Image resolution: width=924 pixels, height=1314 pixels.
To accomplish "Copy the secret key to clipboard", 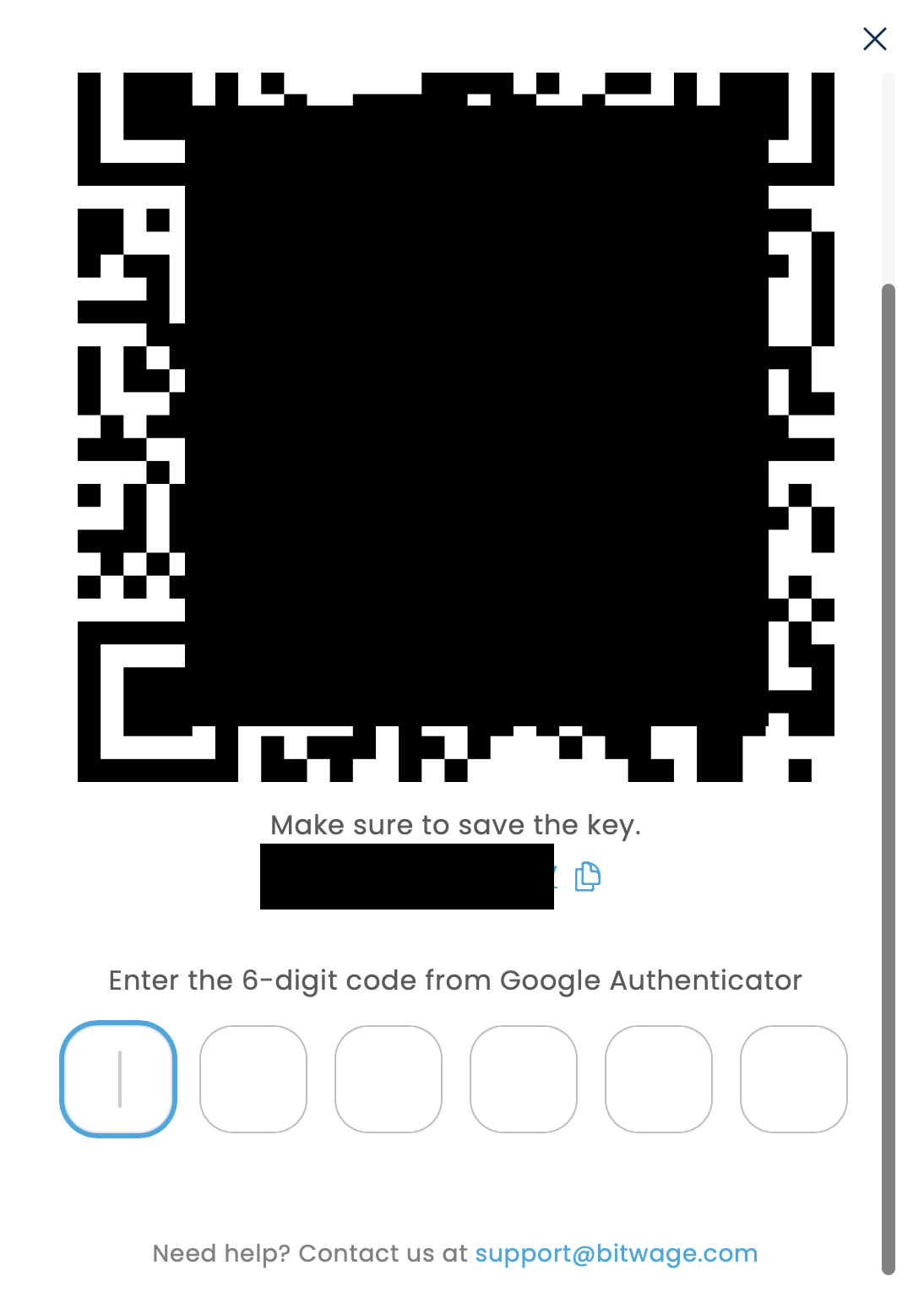I will (x=587, y=877).
